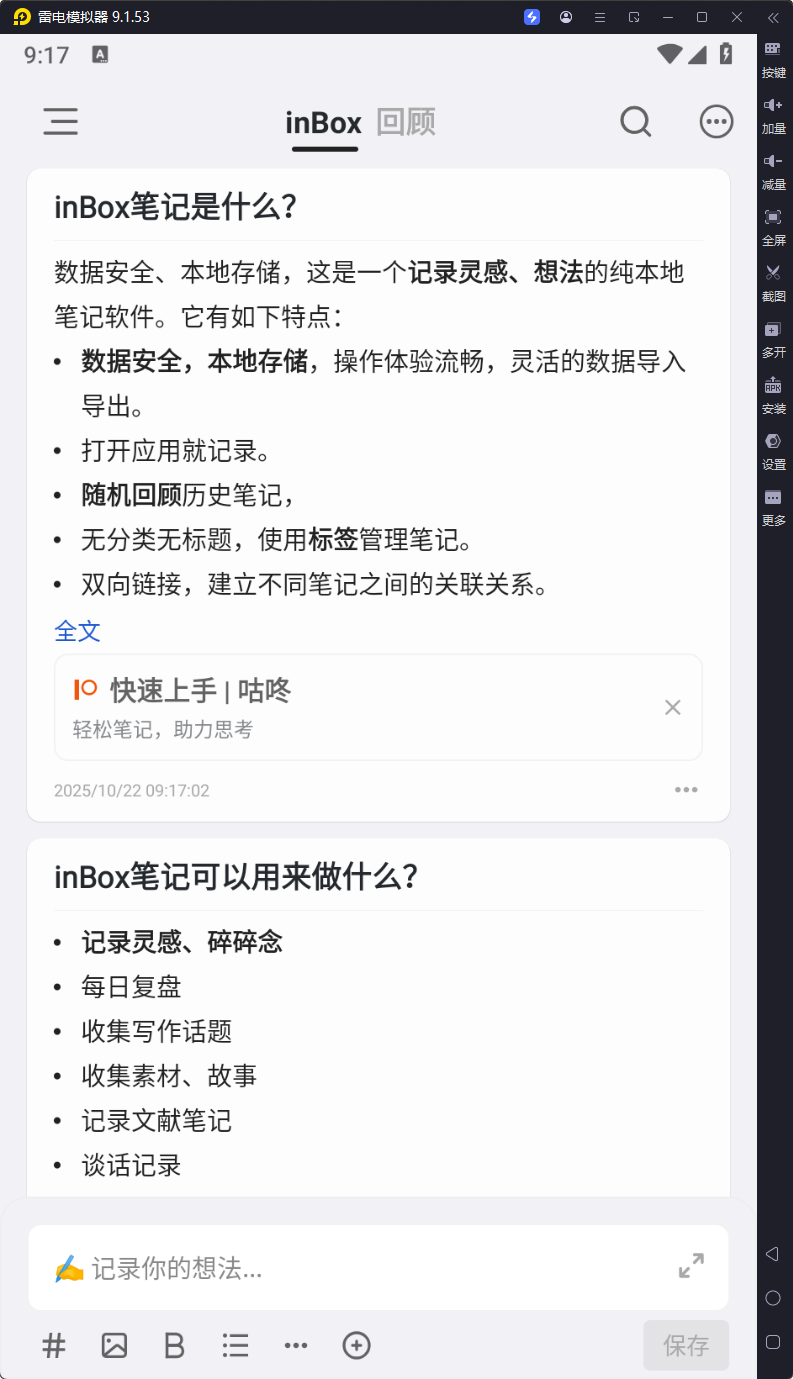This screenshot has height=1379, width=793.
Task: Open the top-right more options icon
Action: click(x=716, y=121)
